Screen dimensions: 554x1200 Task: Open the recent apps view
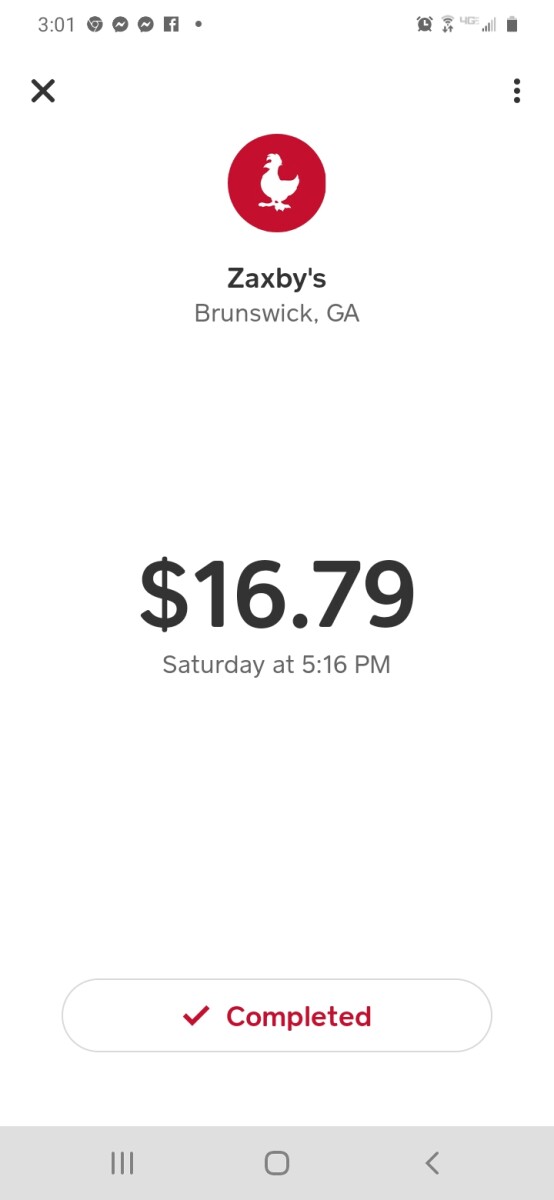point(122,1162)
